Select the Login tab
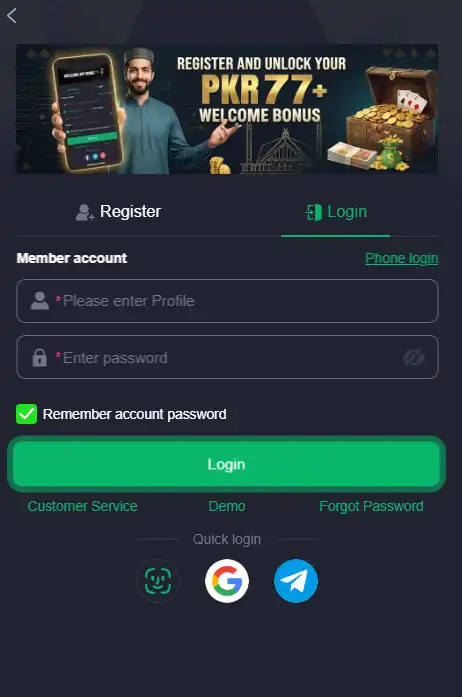Screen dimensions: 462x697 tap(336, 212)
